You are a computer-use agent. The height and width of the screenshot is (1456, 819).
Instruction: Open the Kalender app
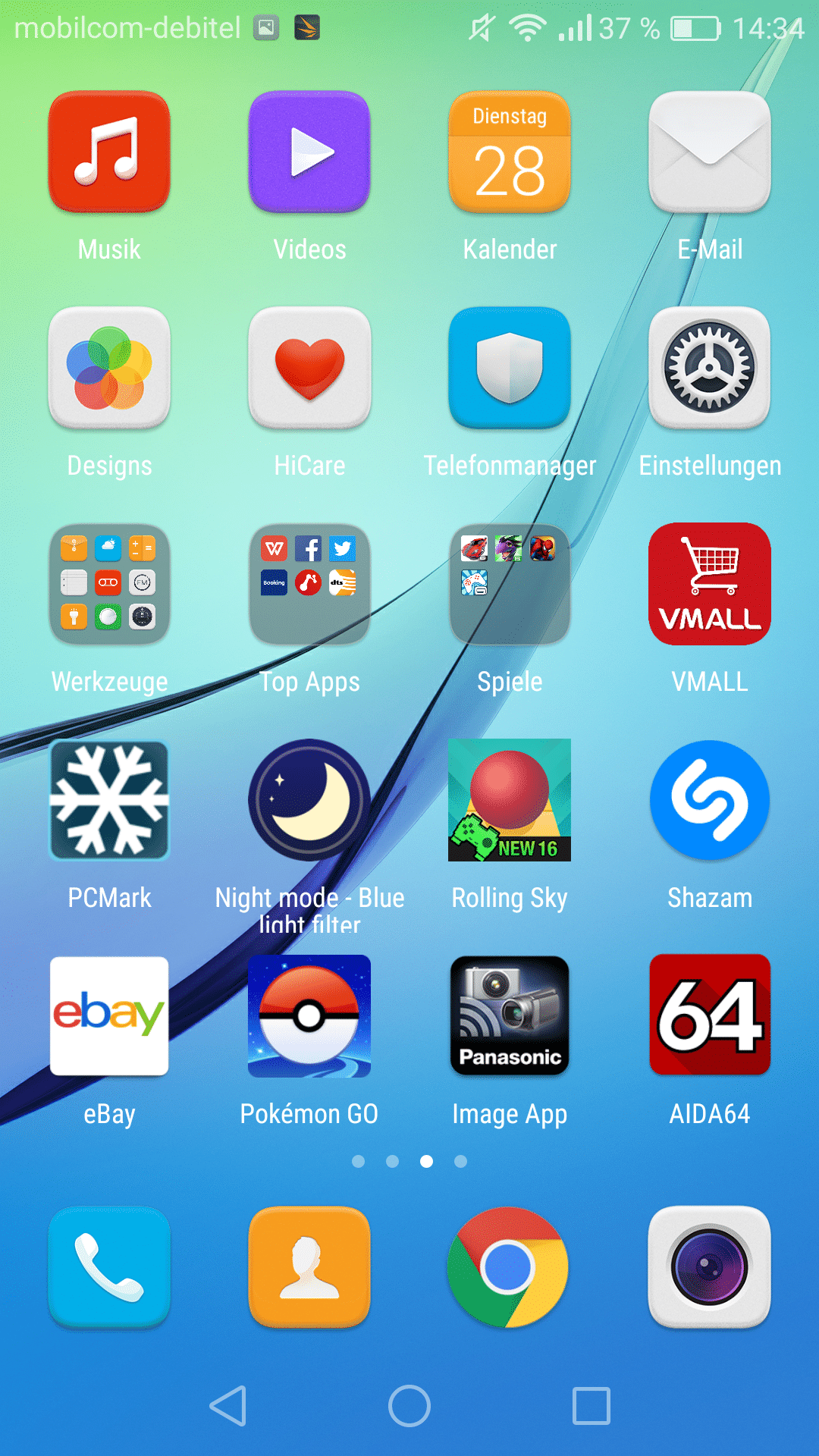pyautogui.click(x=510, y=152)
